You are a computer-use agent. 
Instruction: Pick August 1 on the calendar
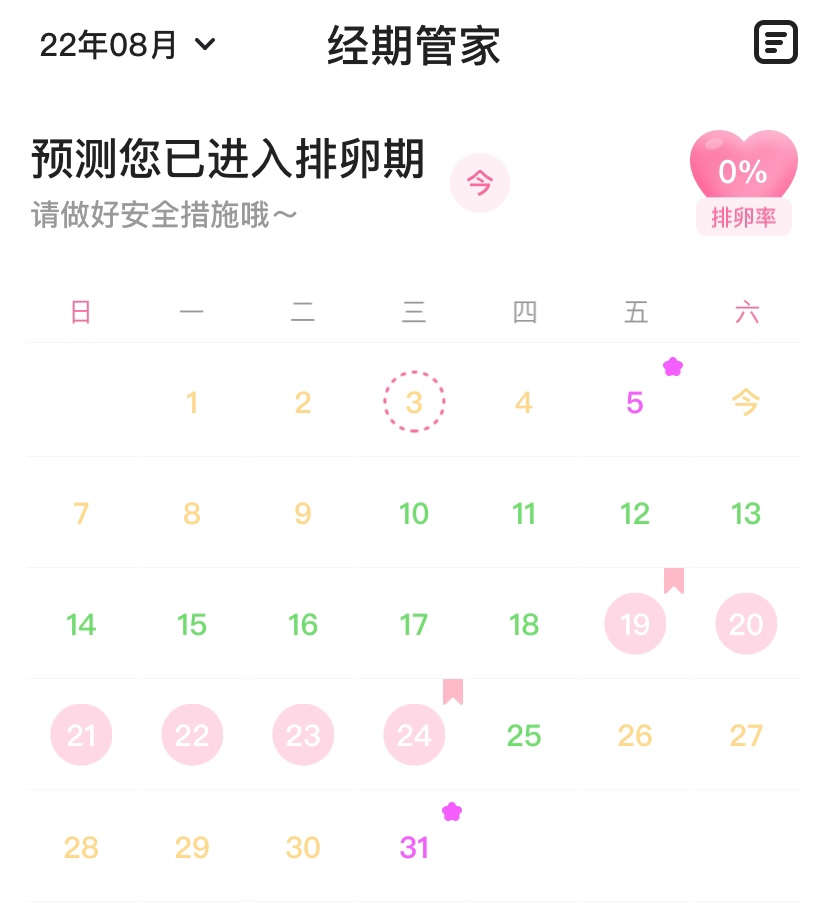pyautogui.click(x=192, y=402)
